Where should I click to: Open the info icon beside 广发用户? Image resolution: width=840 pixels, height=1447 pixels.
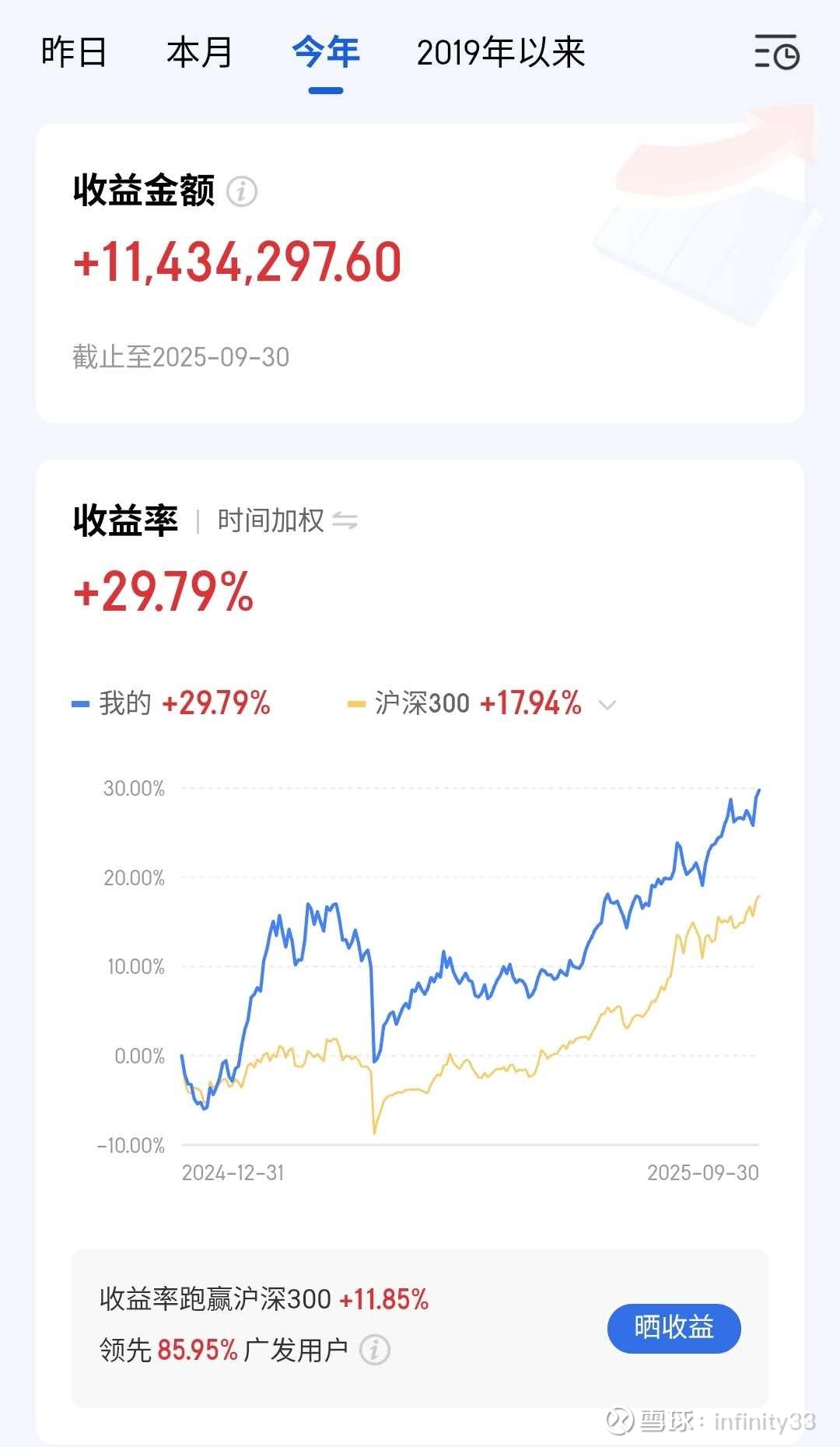point(374,1350)
